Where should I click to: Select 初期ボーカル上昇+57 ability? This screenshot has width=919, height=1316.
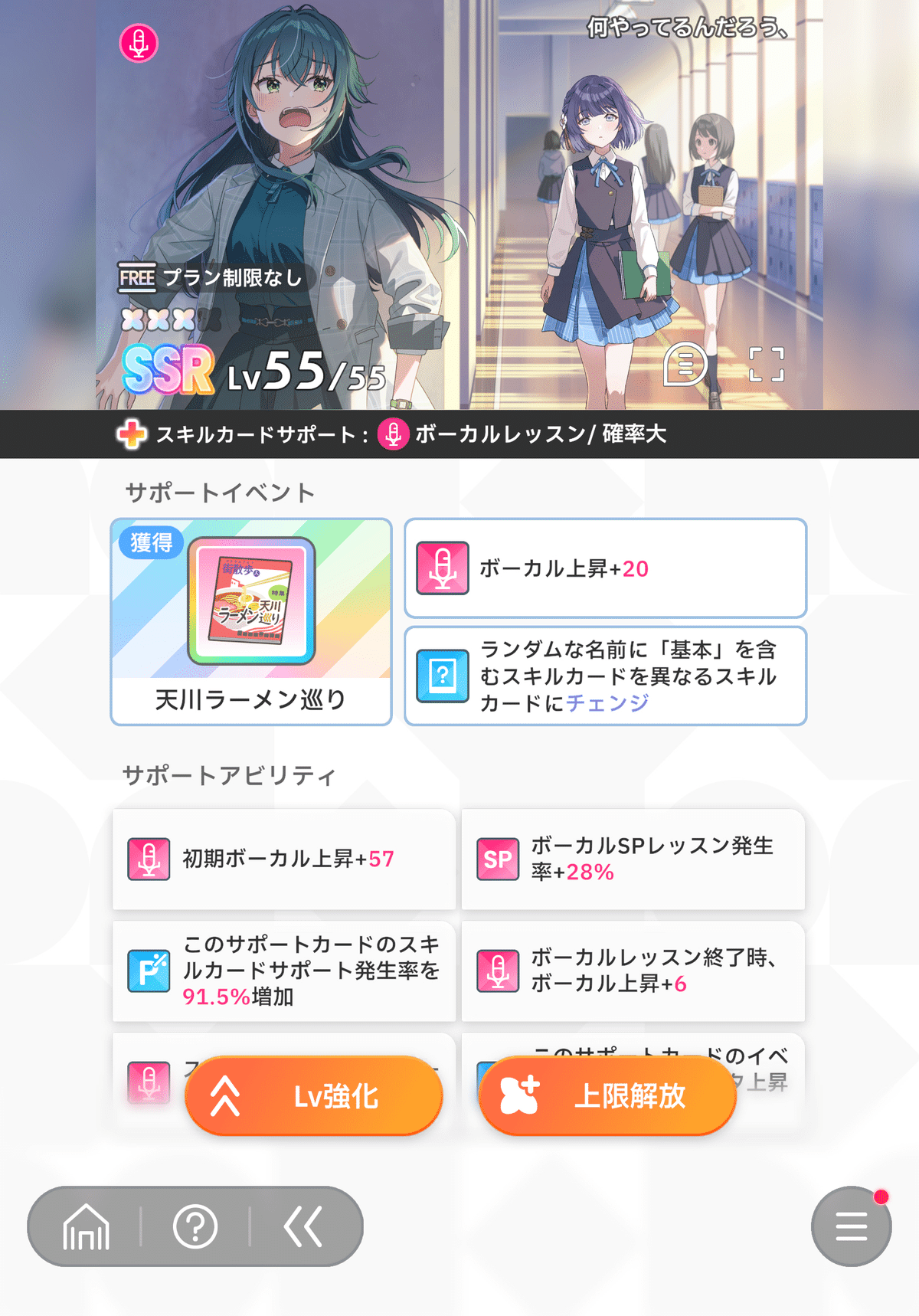(284, 859)
